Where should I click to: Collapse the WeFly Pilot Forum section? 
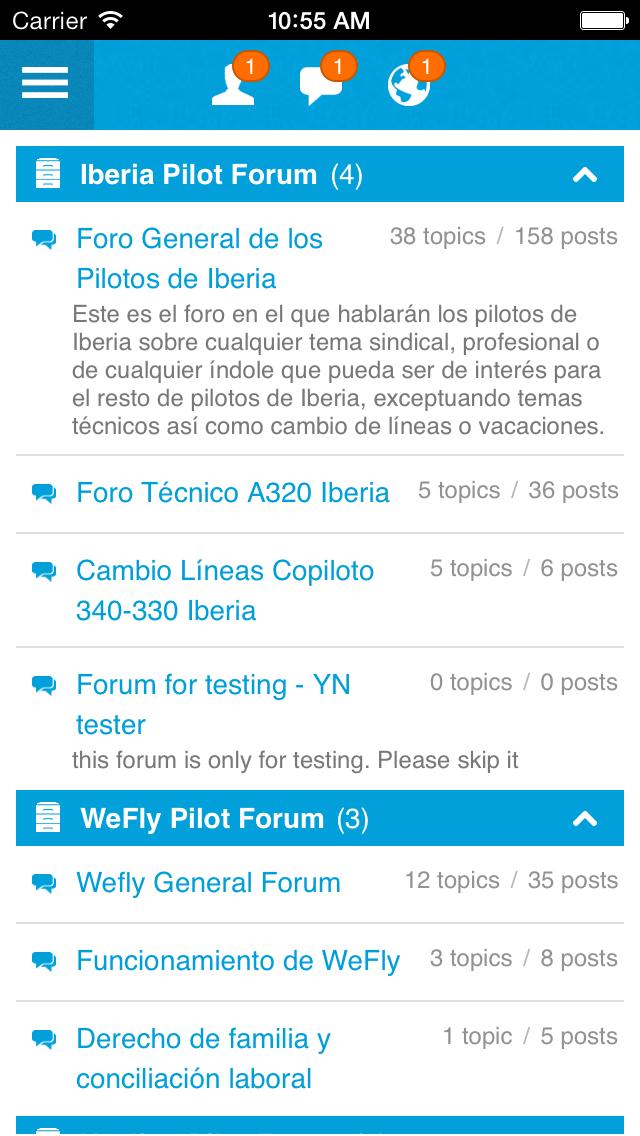point(584,819)
